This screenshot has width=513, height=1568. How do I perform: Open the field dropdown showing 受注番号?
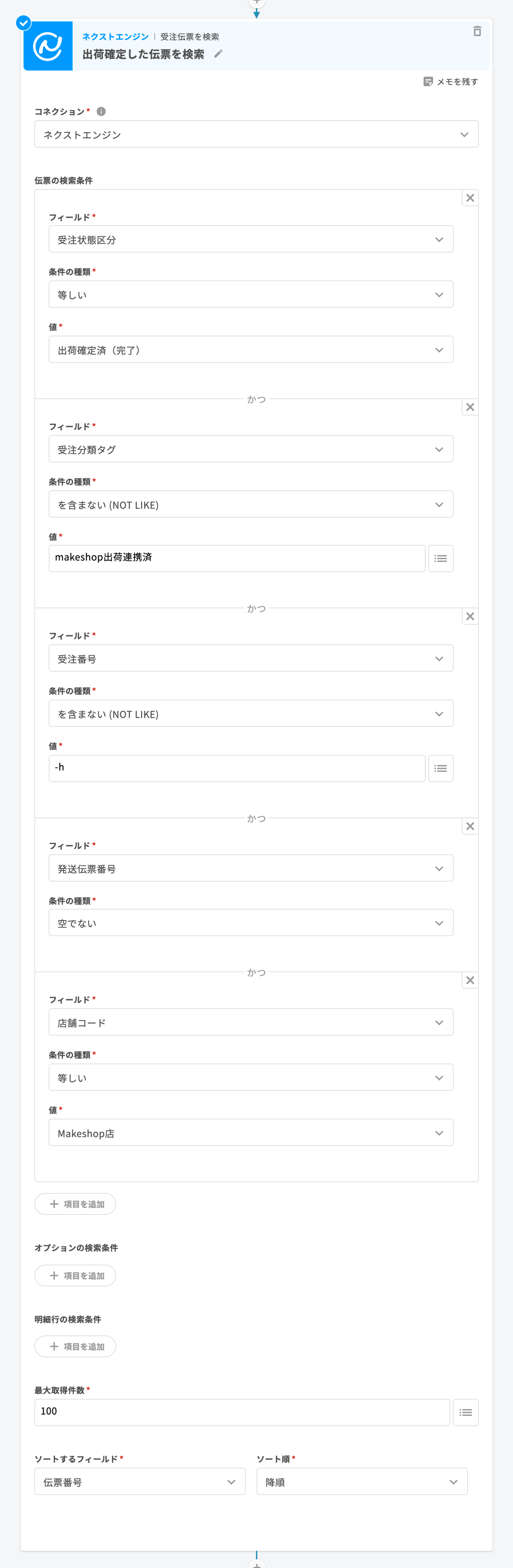click(251, 659)
